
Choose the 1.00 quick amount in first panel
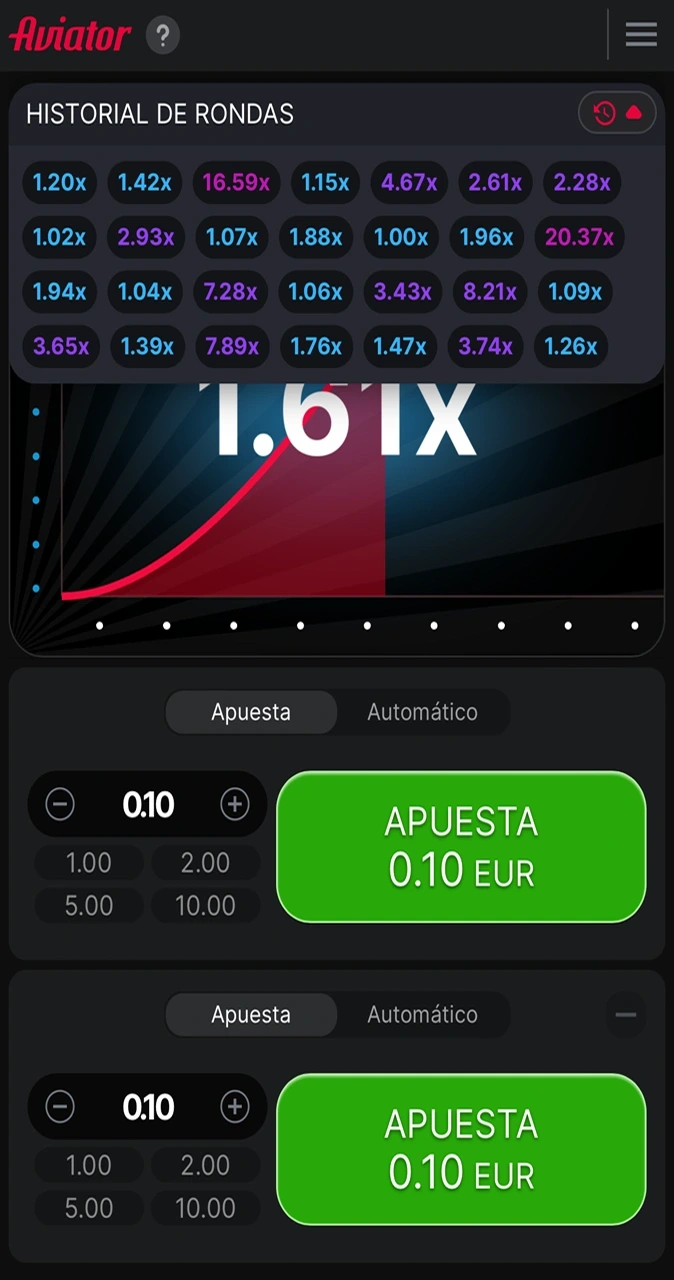click(89, 862)
